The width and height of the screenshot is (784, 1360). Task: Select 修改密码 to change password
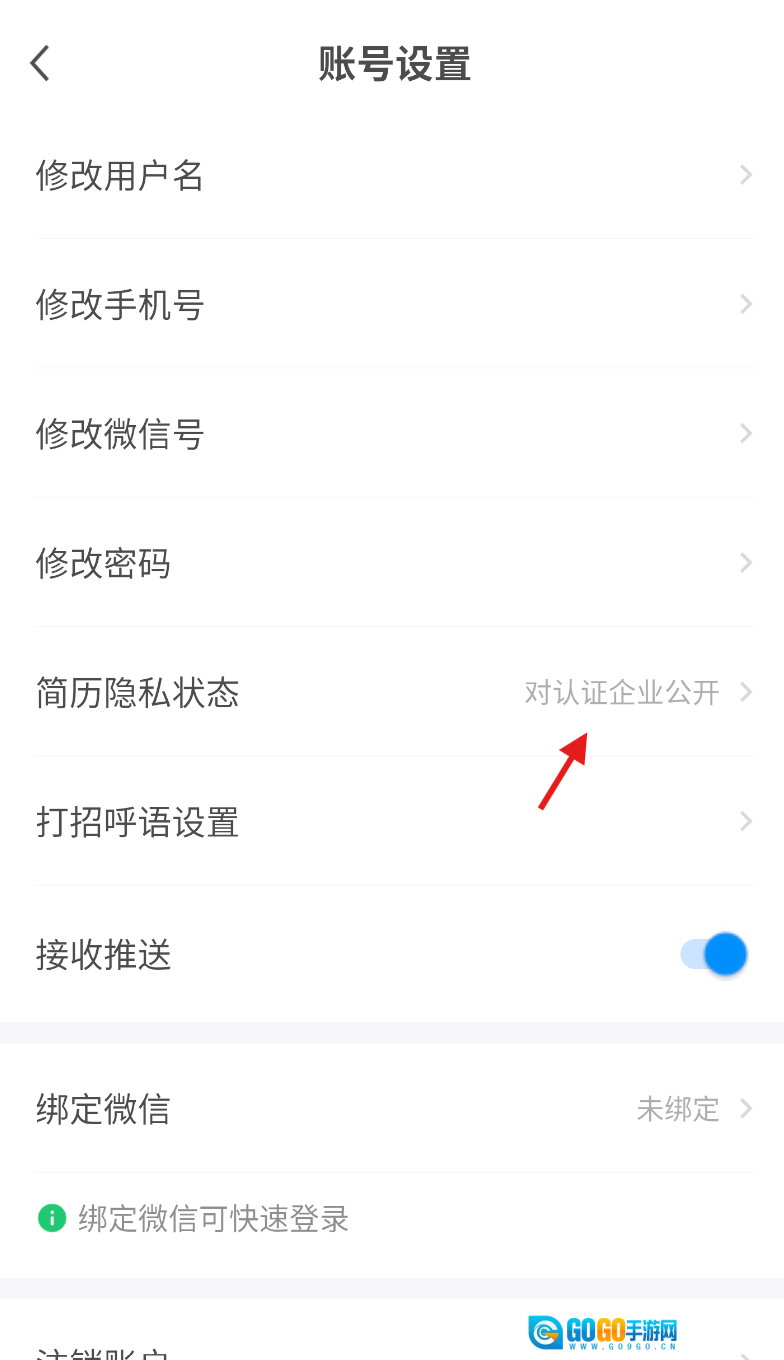(392, 563)
